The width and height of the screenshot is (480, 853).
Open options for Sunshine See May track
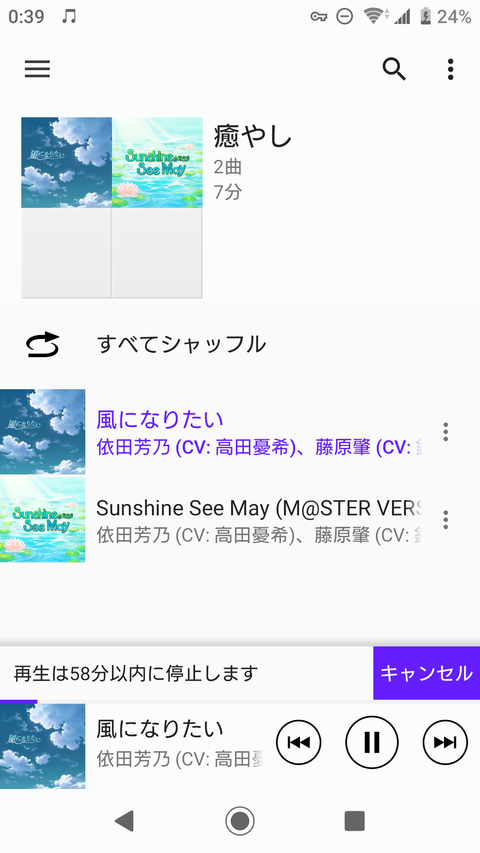tap(446, 520)
